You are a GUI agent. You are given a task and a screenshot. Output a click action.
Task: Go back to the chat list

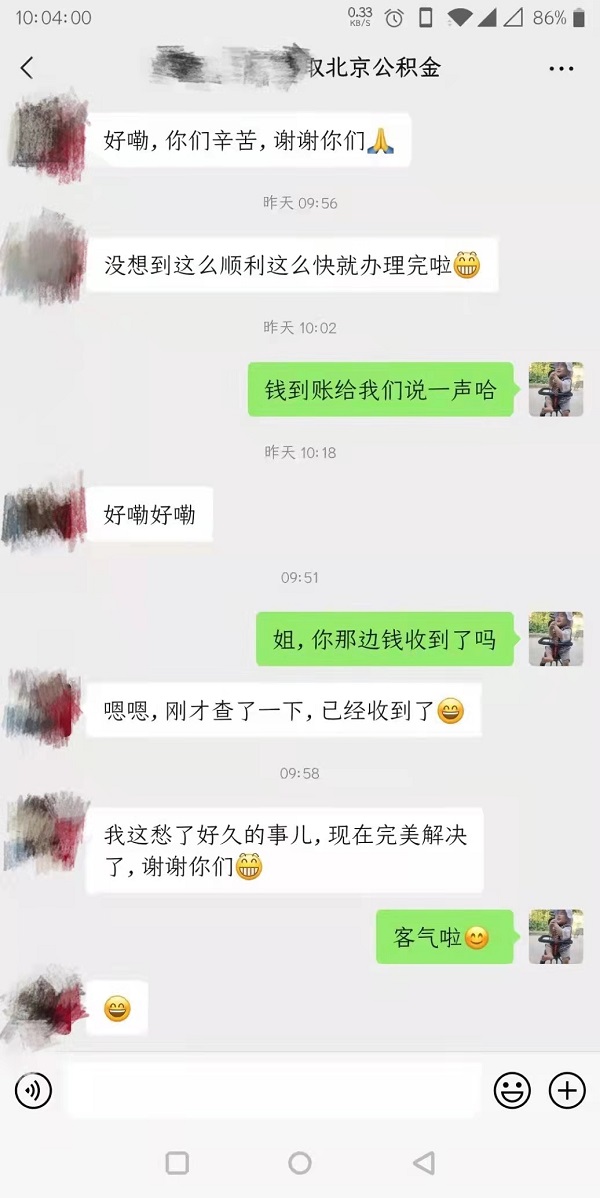[x=27, y=68]
